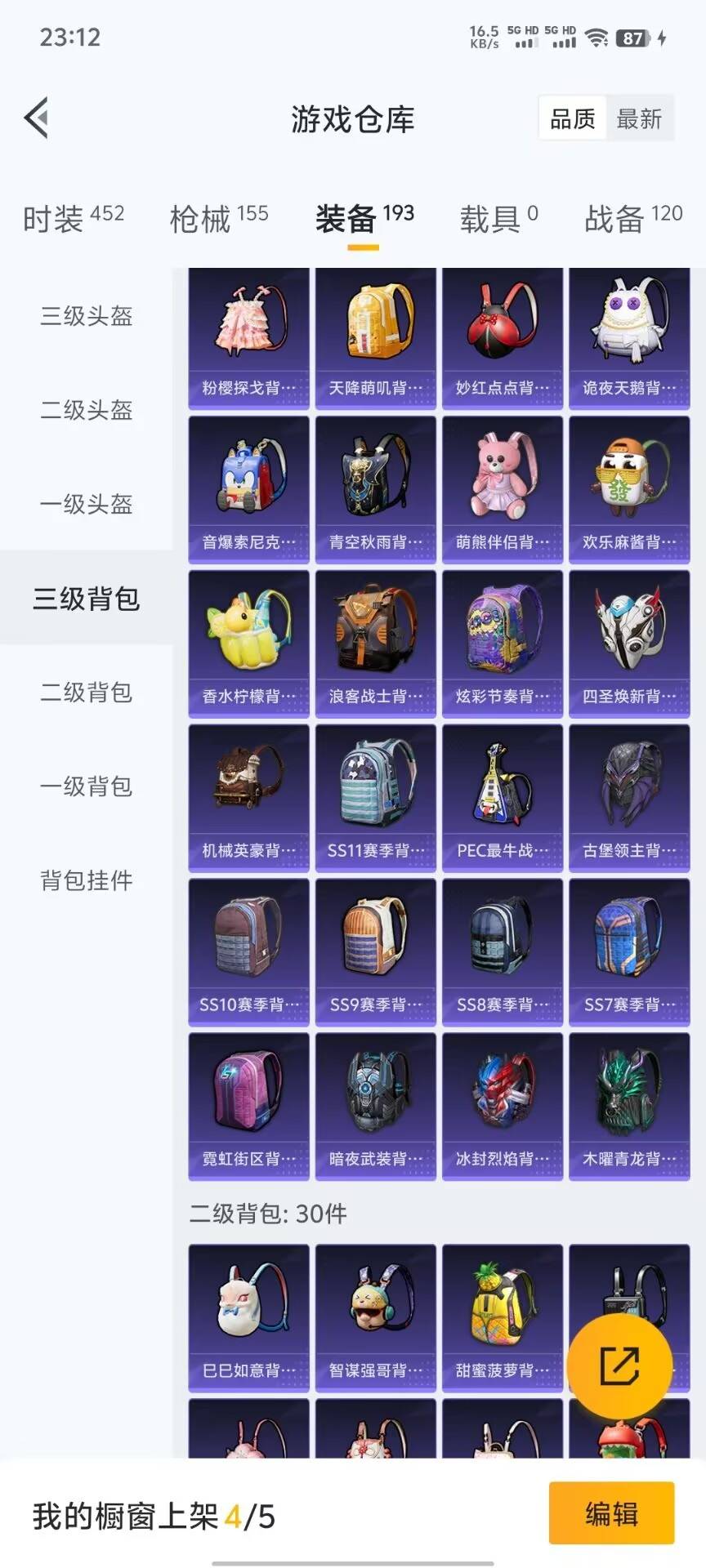This screenshot has width=706, height=1568.
Task: Jump to the 二级头盔 category
Action: point(87,410)
